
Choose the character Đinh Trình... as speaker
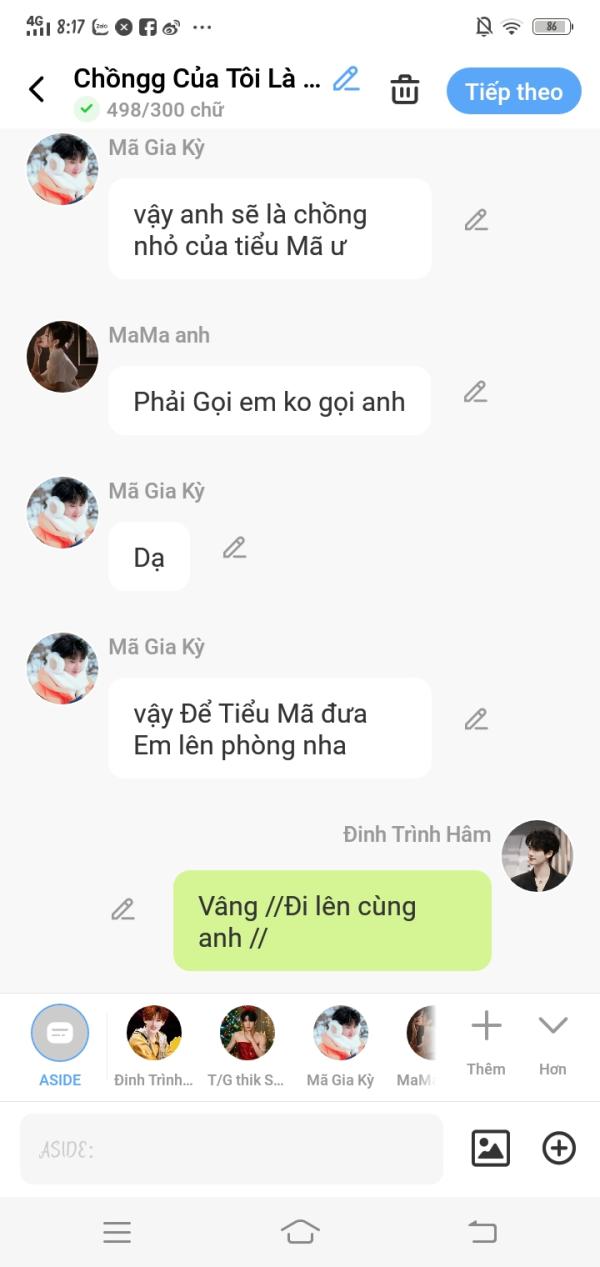pos(154,1033)
